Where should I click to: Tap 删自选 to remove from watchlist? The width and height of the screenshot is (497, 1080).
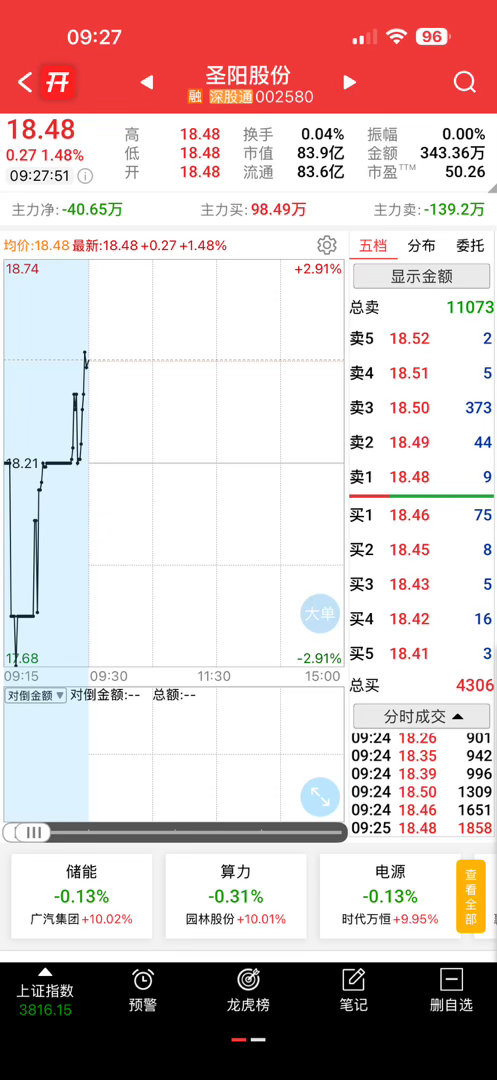point(452,990)
